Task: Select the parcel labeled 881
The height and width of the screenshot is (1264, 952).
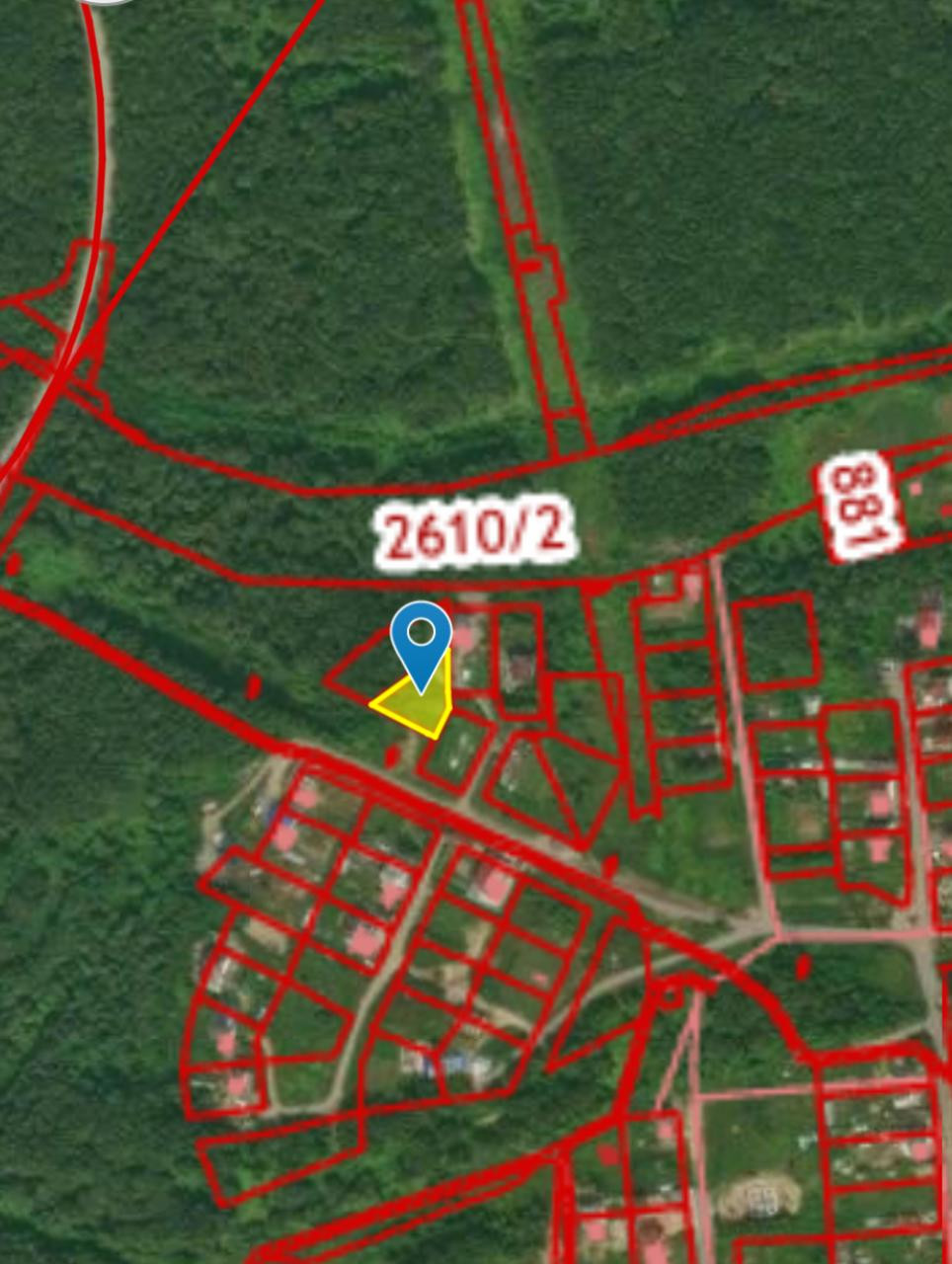Action: (861, 507)
